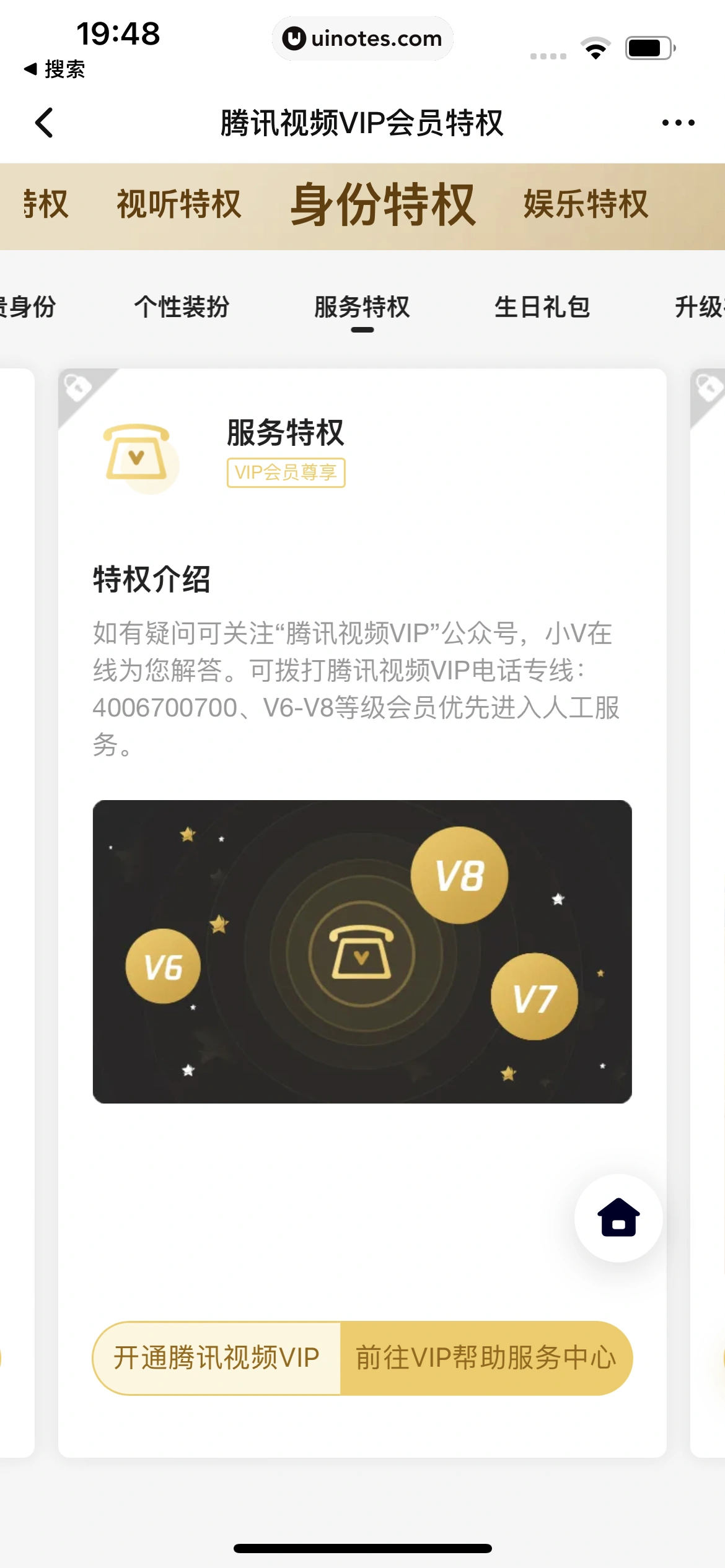Tap the uinotes.com capsule at top
Screen dimensions: 725x1568
pyautogui.click(x=362, y=38)
